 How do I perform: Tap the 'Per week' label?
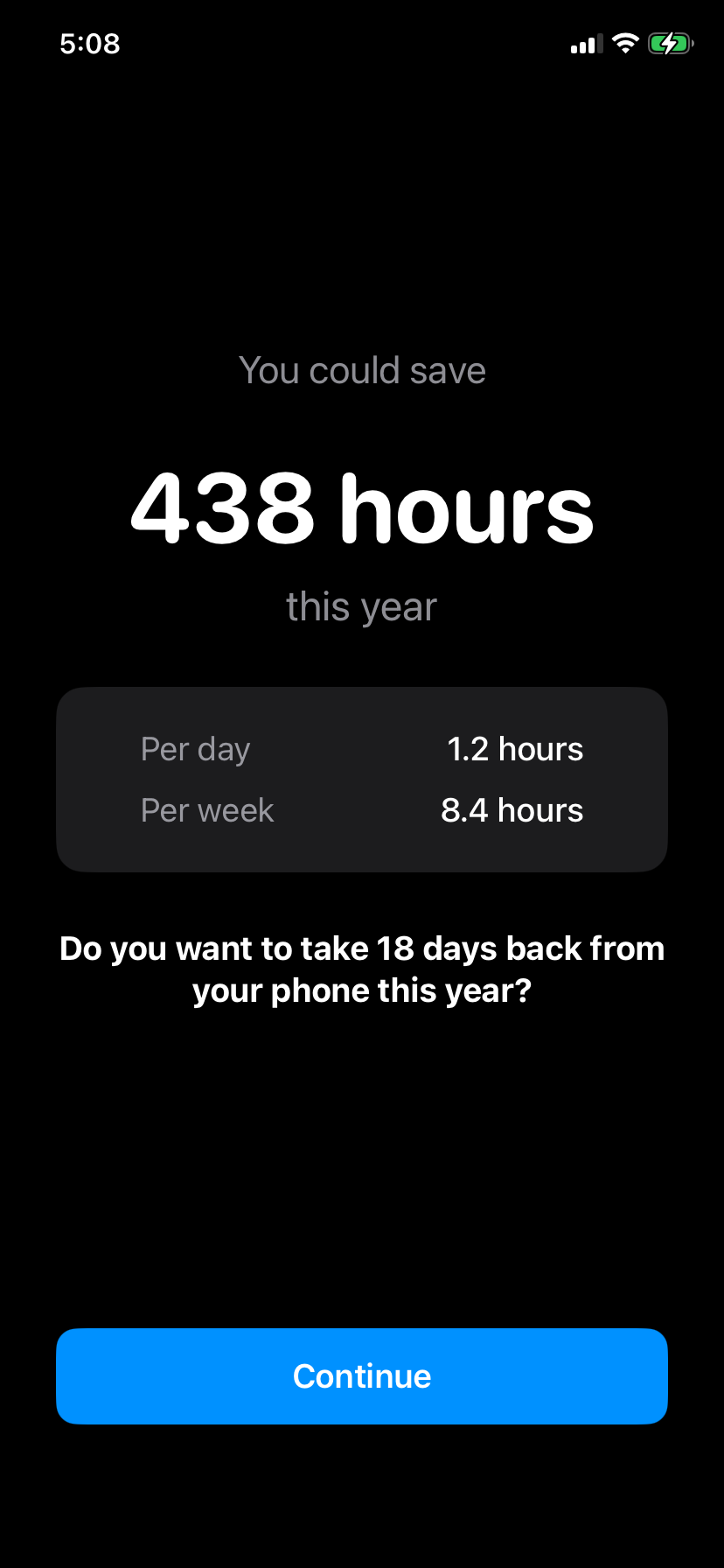(x=207, y=810)
